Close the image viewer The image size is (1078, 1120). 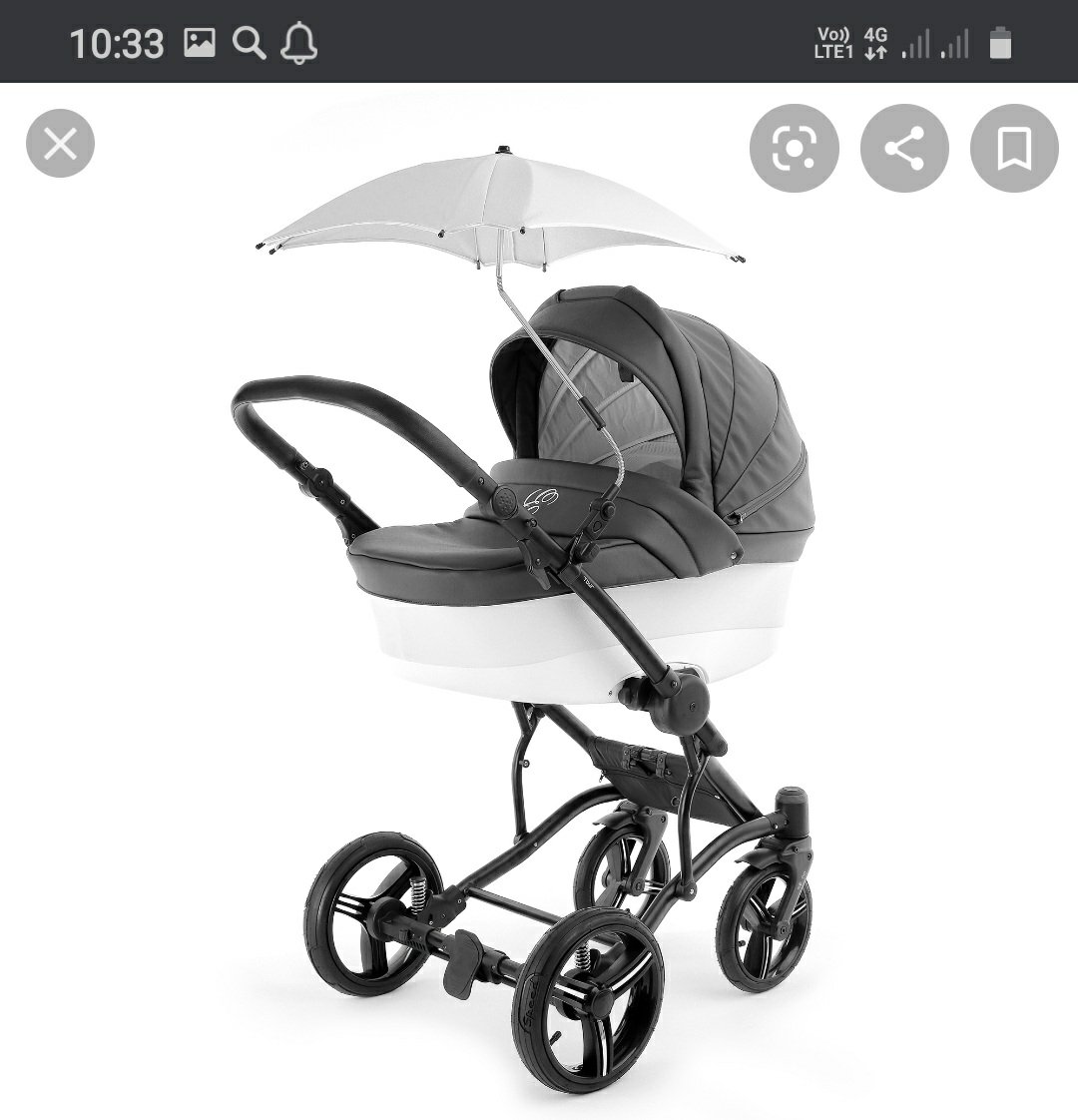(60, 144)
